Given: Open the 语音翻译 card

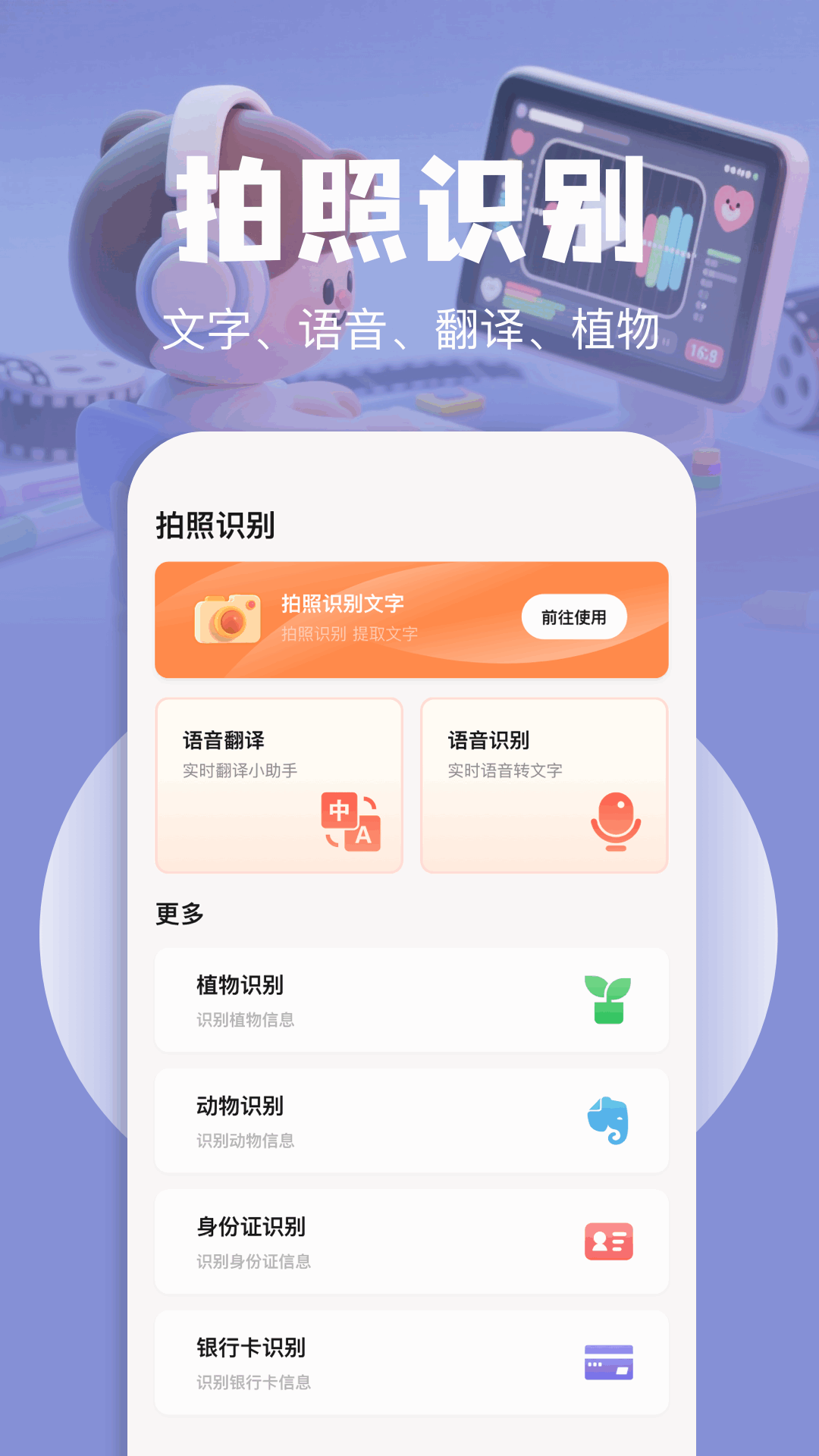Looking at the screenshot, I should pyautogui.click(x=279, y=785).
